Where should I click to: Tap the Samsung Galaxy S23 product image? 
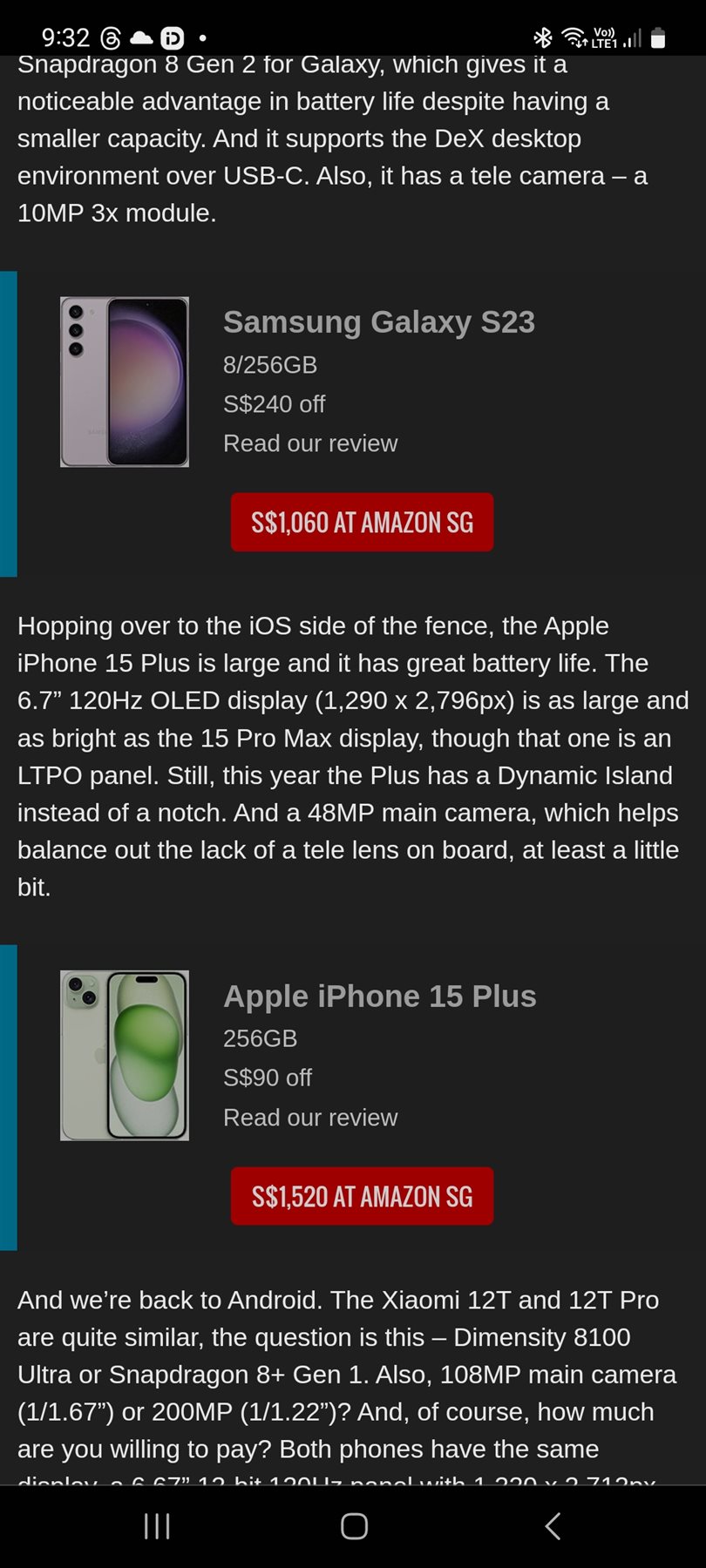tap(125, 382)
